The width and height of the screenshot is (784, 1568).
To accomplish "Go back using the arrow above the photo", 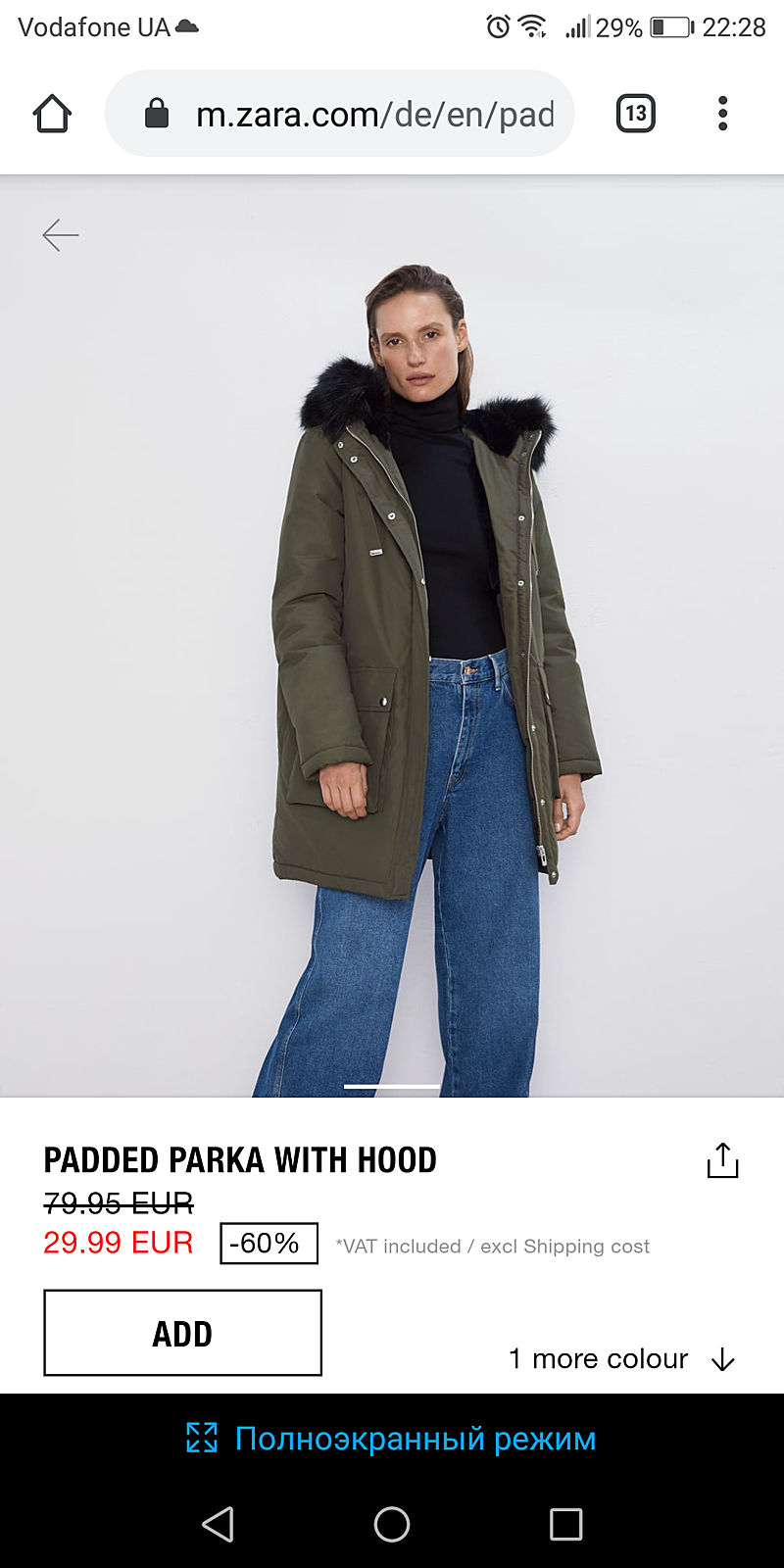I will [x=61, y=235].
